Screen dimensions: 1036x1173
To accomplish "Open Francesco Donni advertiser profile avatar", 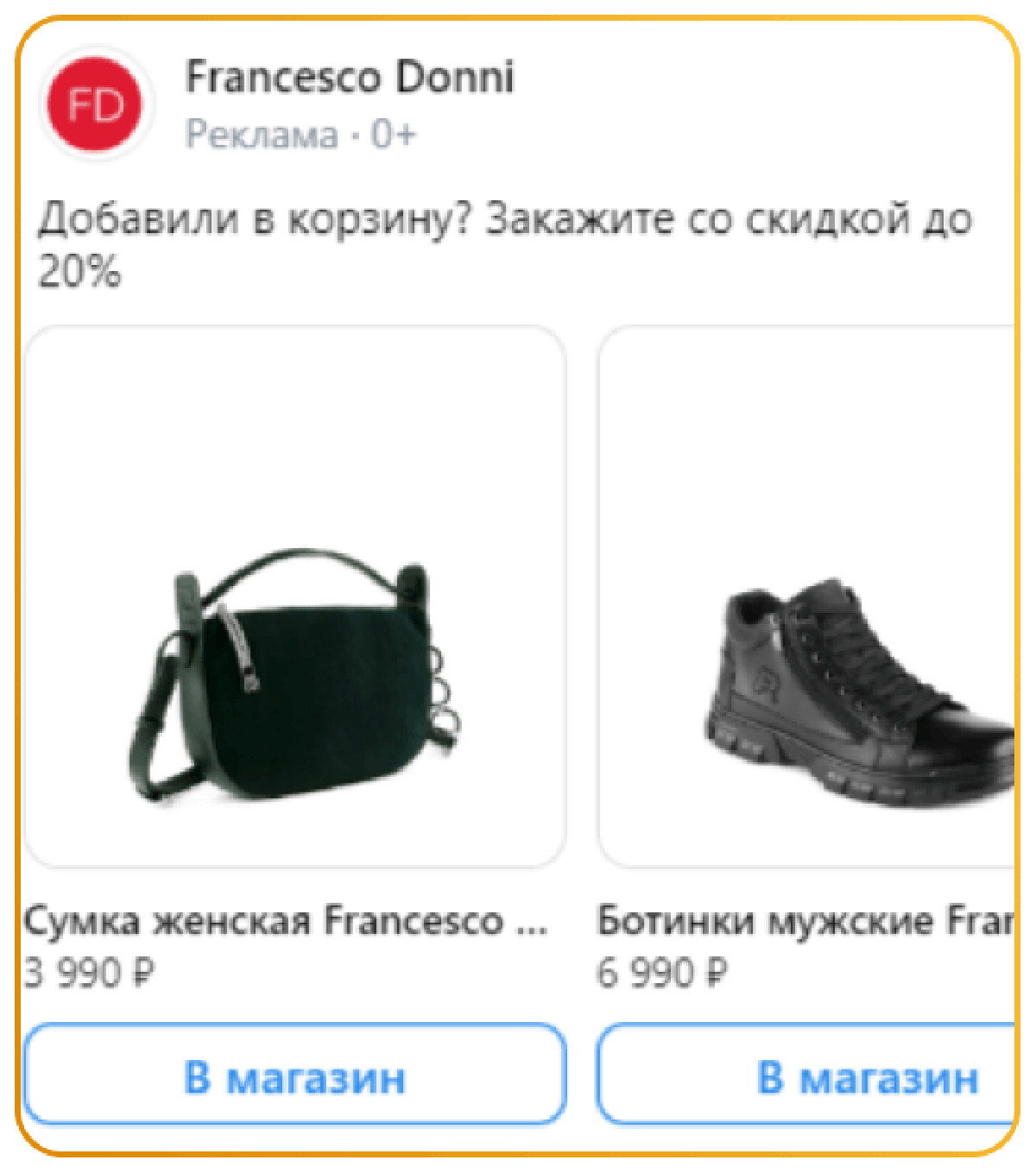I will [x=96, y=104].
